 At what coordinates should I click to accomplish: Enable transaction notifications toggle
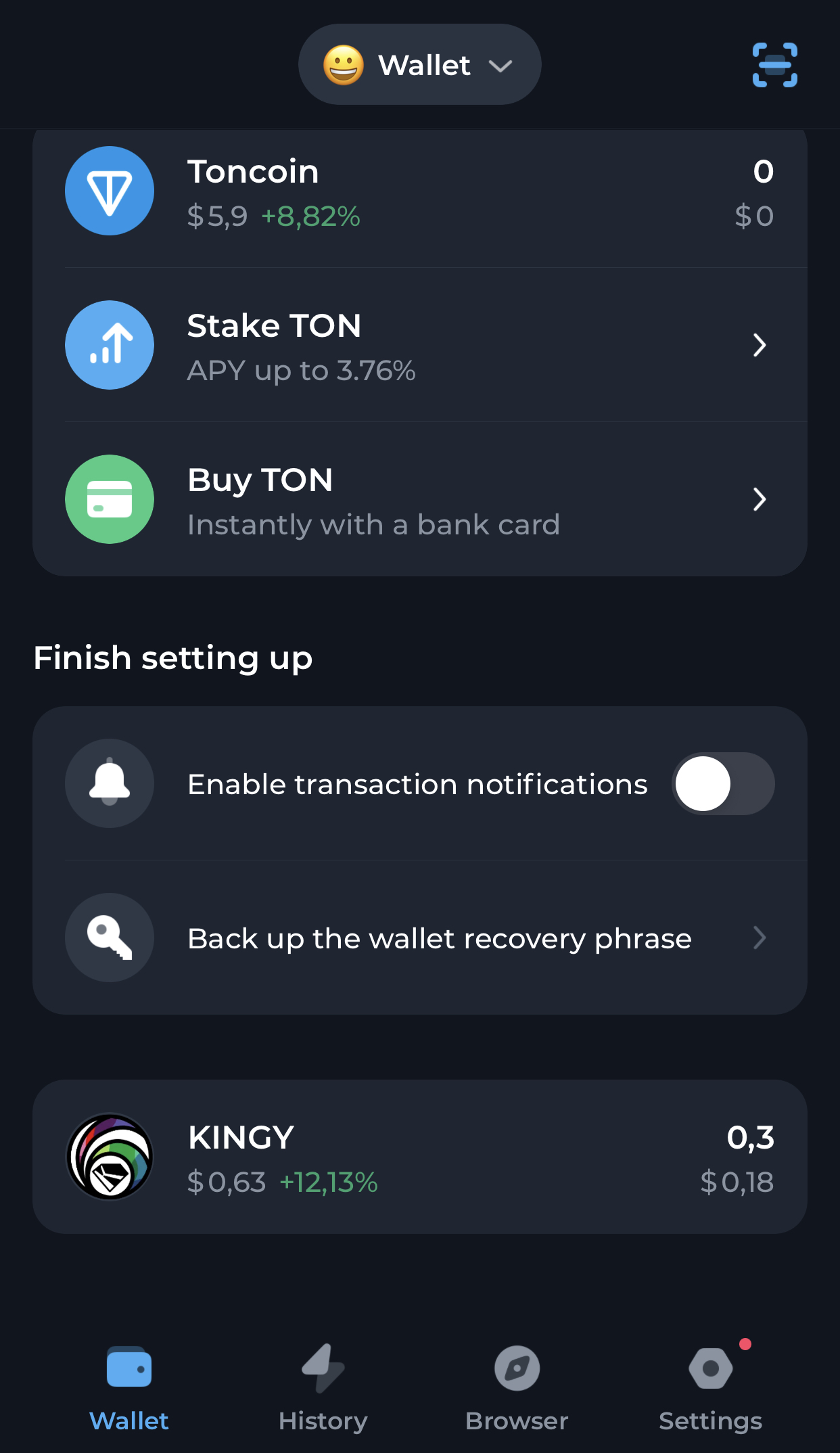pos(722,783)
